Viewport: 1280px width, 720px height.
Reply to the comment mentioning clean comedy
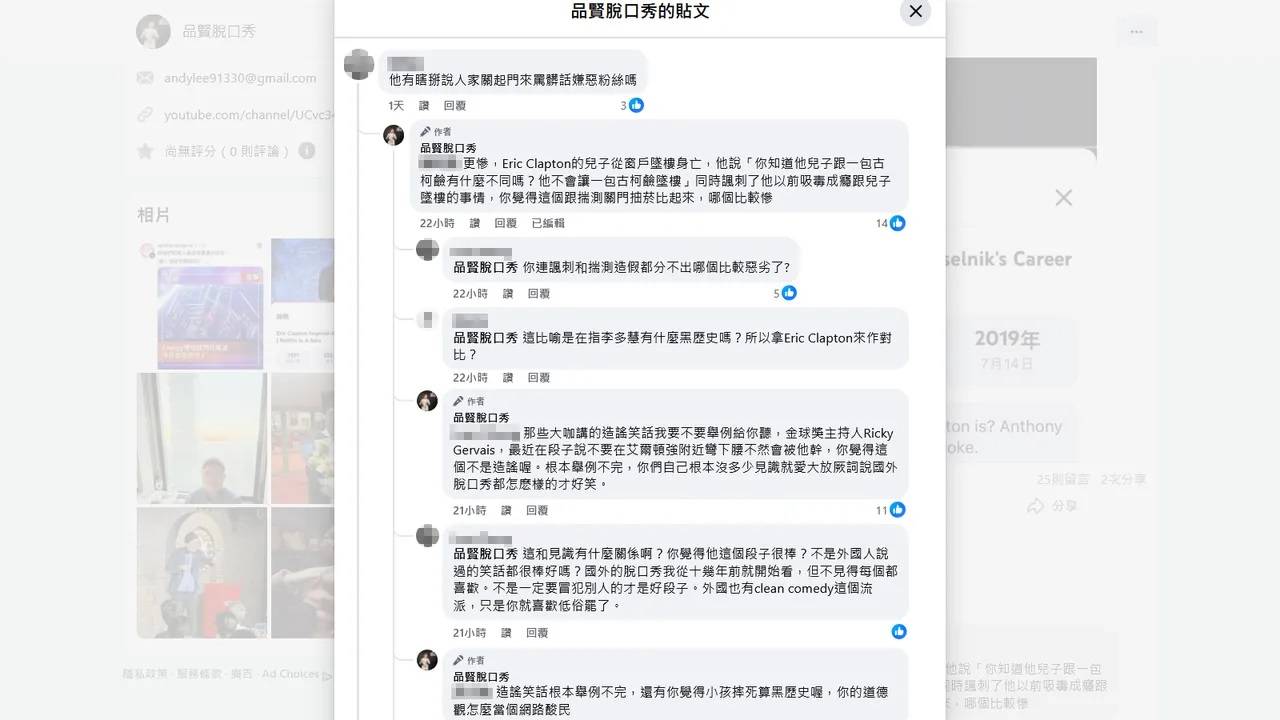point(537,633)
